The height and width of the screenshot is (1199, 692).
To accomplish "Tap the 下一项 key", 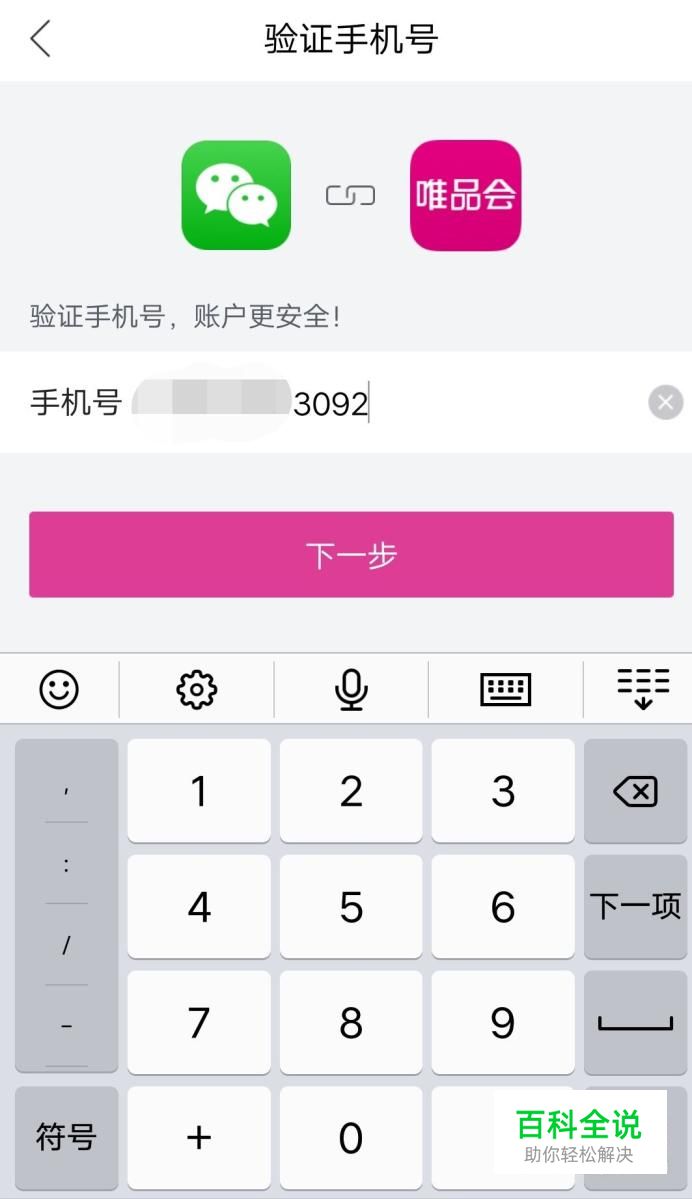I will (635, 907).
